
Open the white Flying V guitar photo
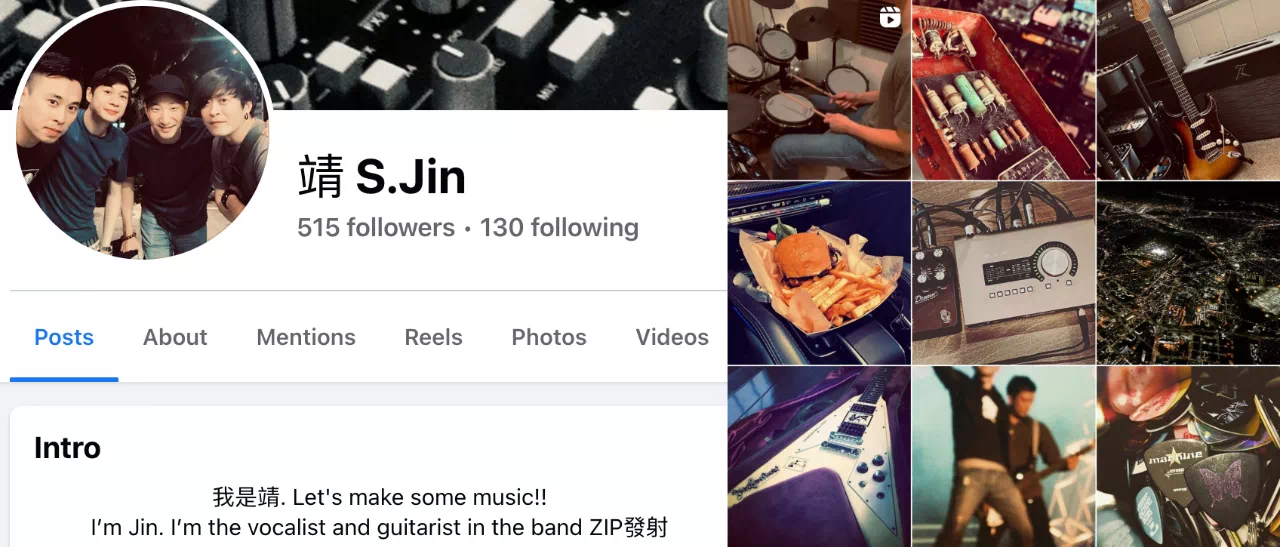coord(818,457)
